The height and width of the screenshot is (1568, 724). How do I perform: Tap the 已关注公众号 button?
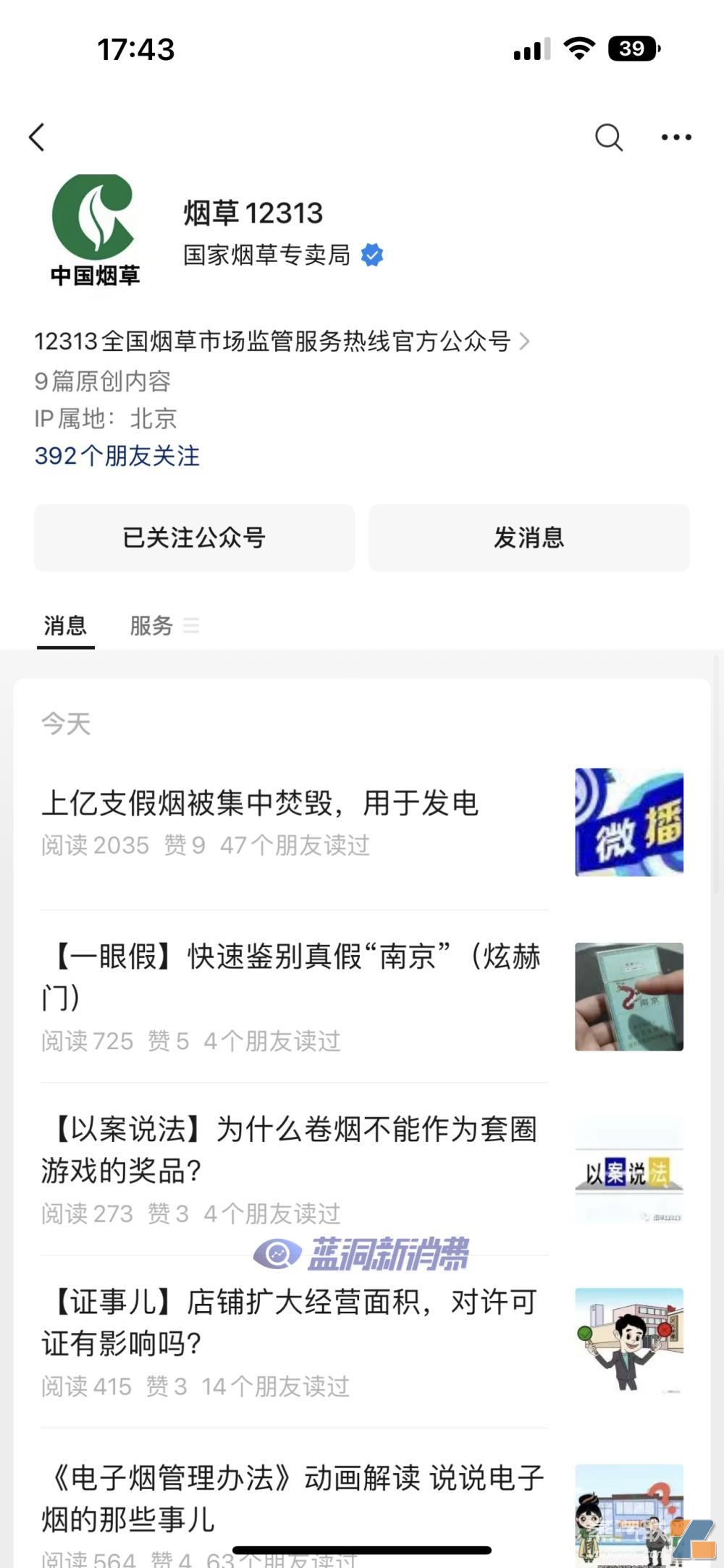click(x=194, y=538)
